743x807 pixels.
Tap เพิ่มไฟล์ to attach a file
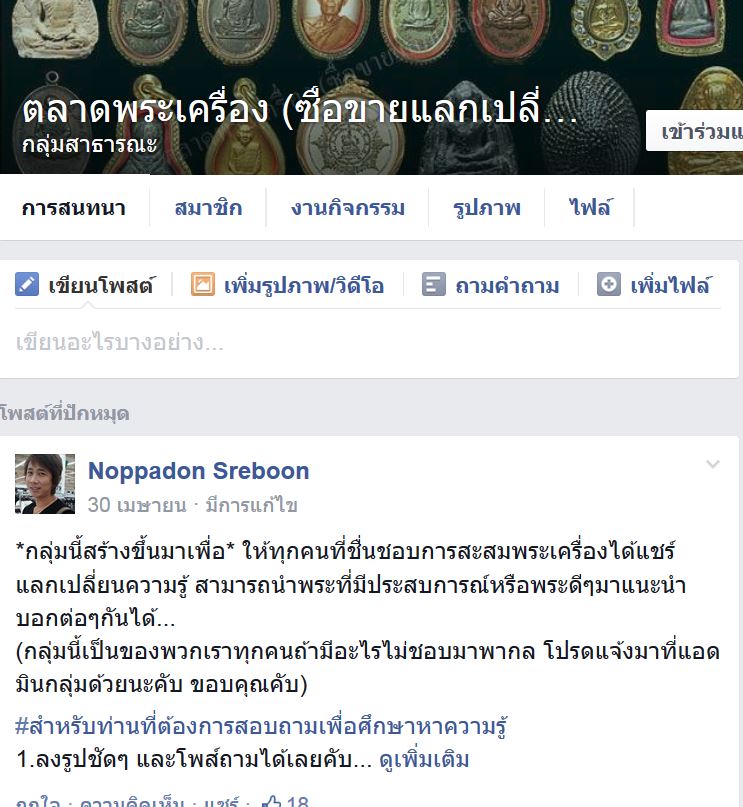tap(655, 286)
